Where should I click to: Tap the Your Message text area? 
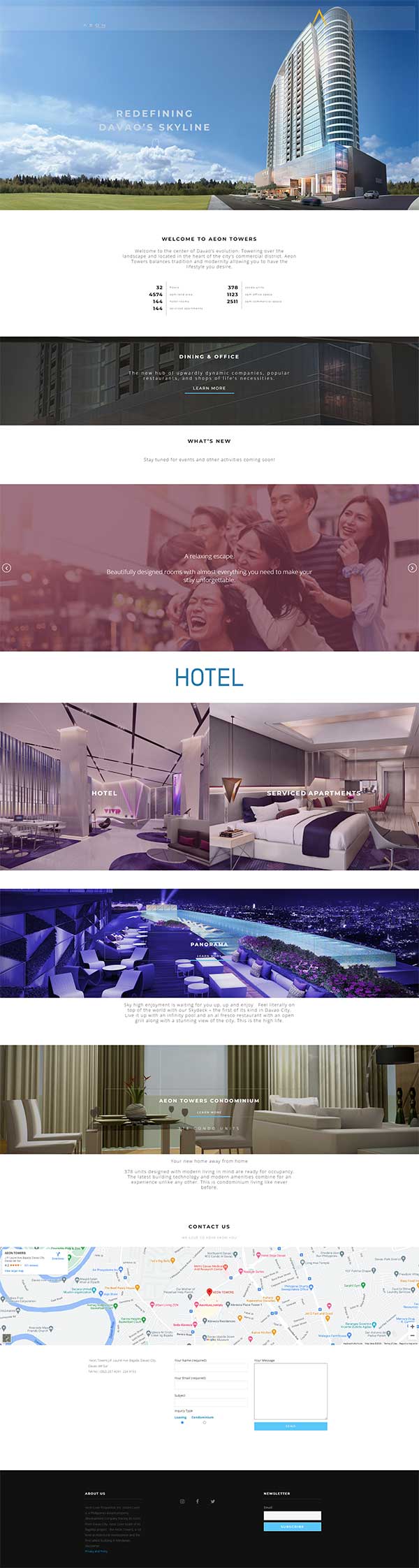pyautogui.click(x=291, y=1391)
